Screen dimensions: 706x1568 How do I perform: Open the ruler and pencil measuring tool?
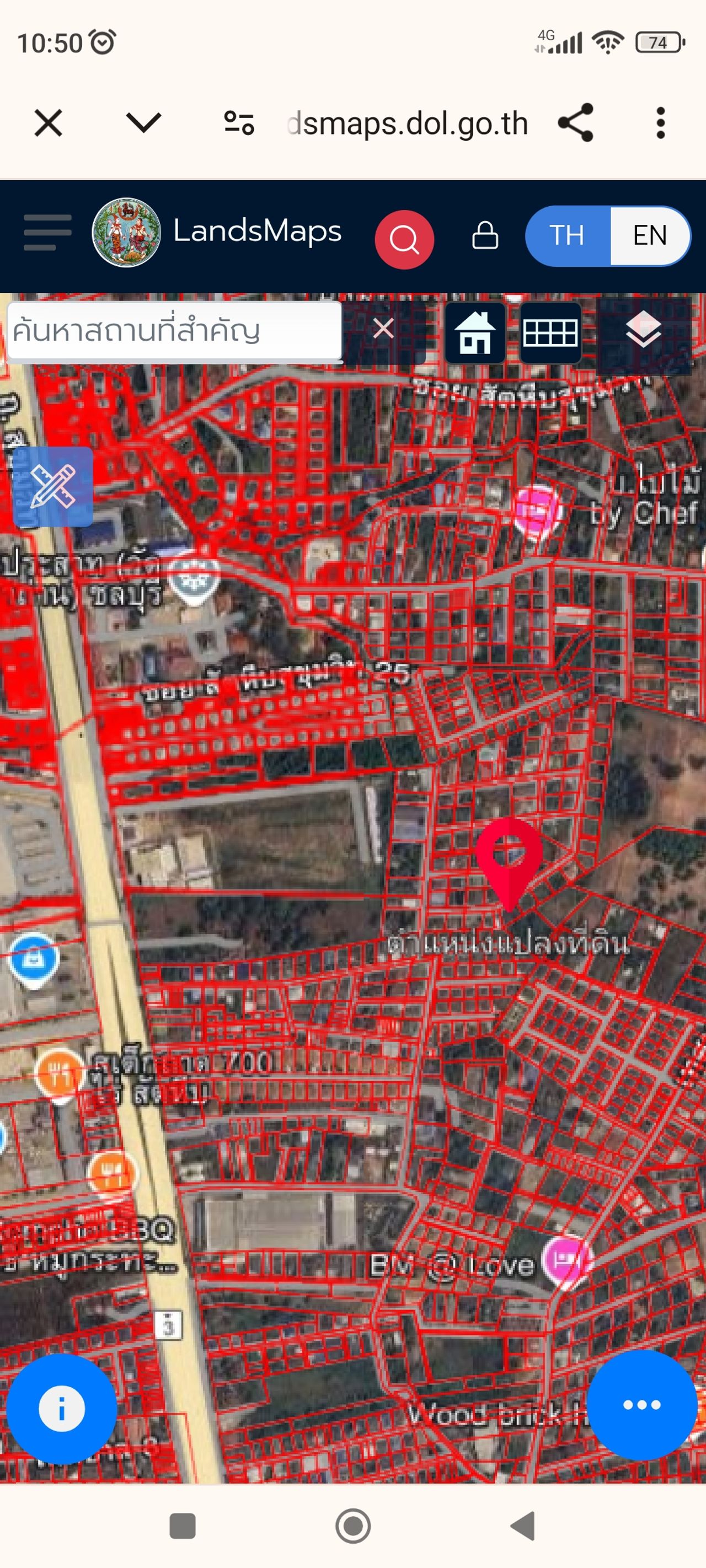tap(53, 486)
